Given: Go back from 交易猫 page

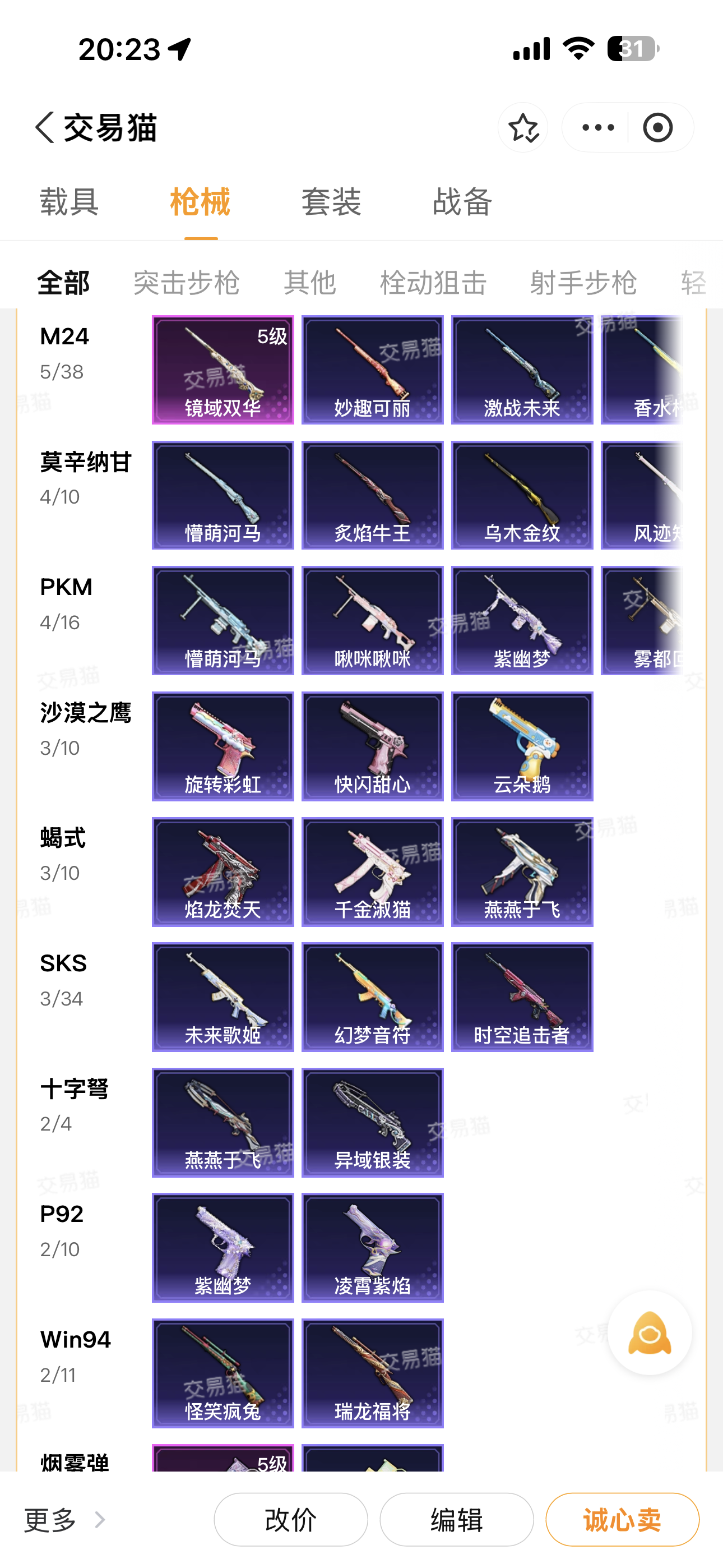Looking at the screenshot, I should (x=45, y=127).
